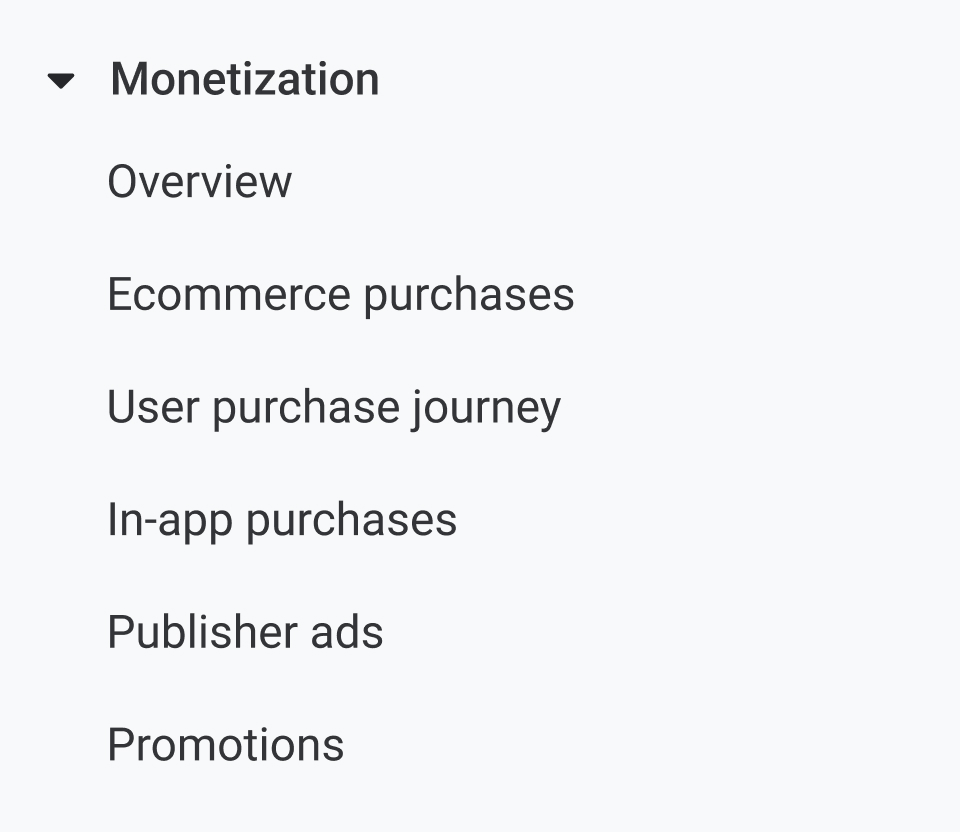The width and height of the screenshot is (960, 832).
Task: Collapse the Monetization section
Action: point(62,81)
